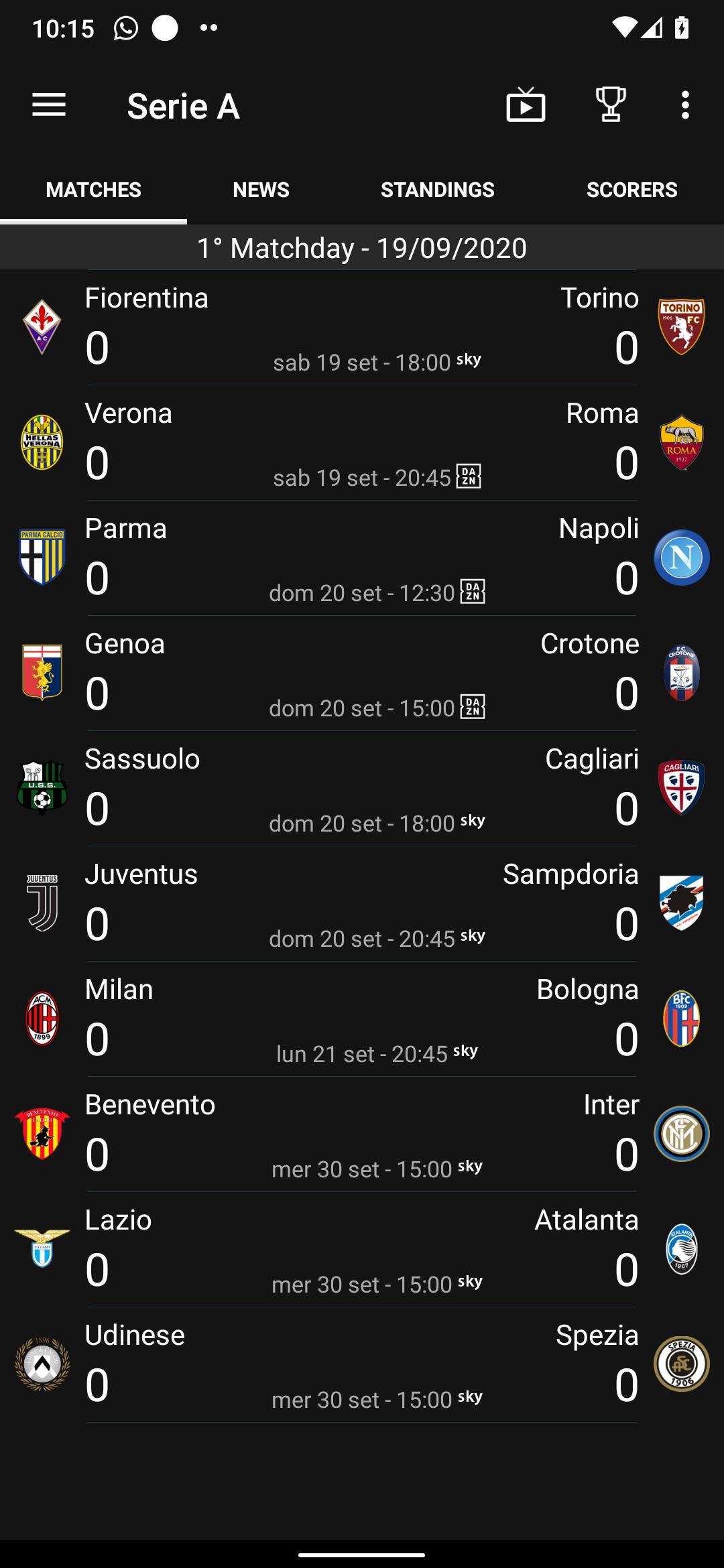
Task: Open the Juventus vs Sampdoria match
Action: pyautogui.click(x=362, y=904)
